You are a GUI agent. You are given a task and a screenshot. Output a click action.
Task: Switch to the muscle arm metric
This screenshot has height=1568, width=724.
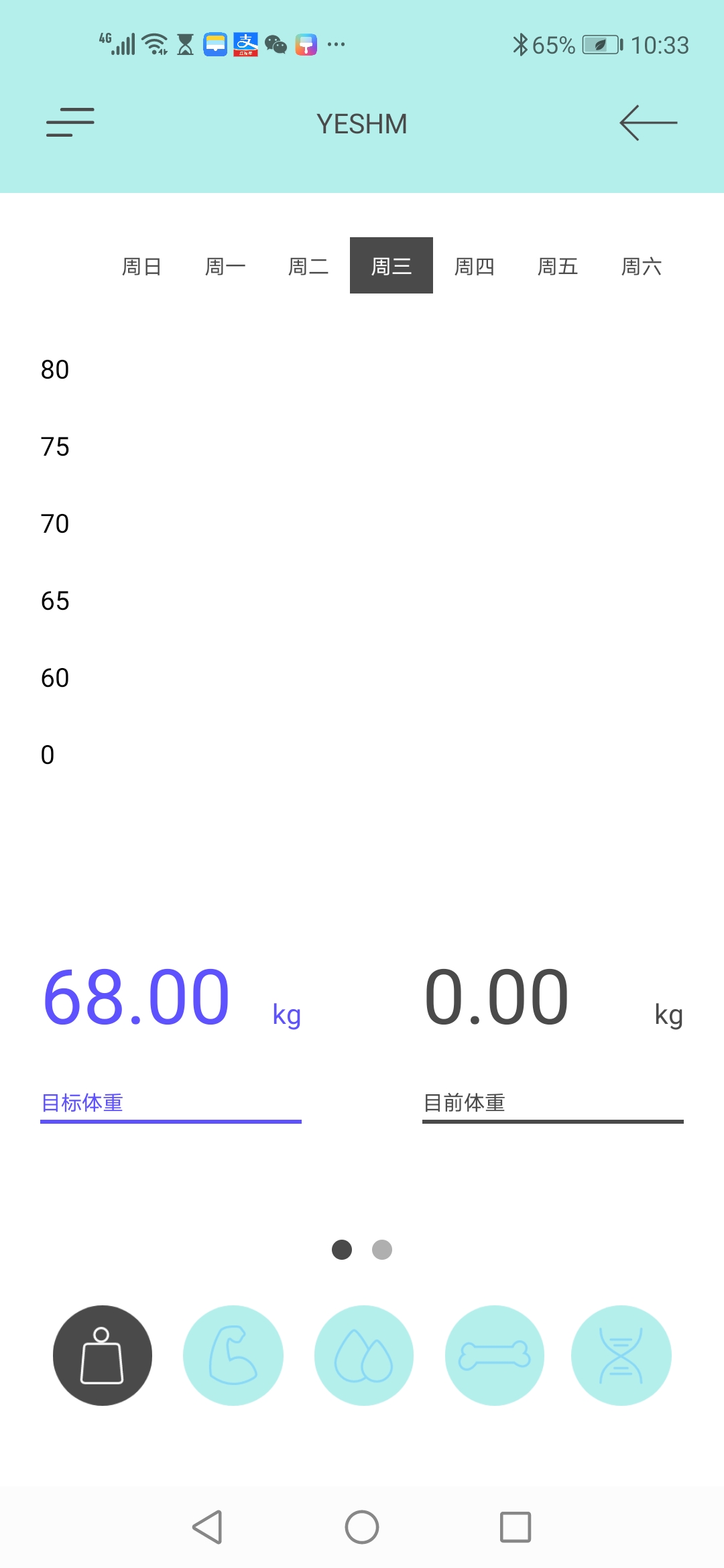[233, 1355]
